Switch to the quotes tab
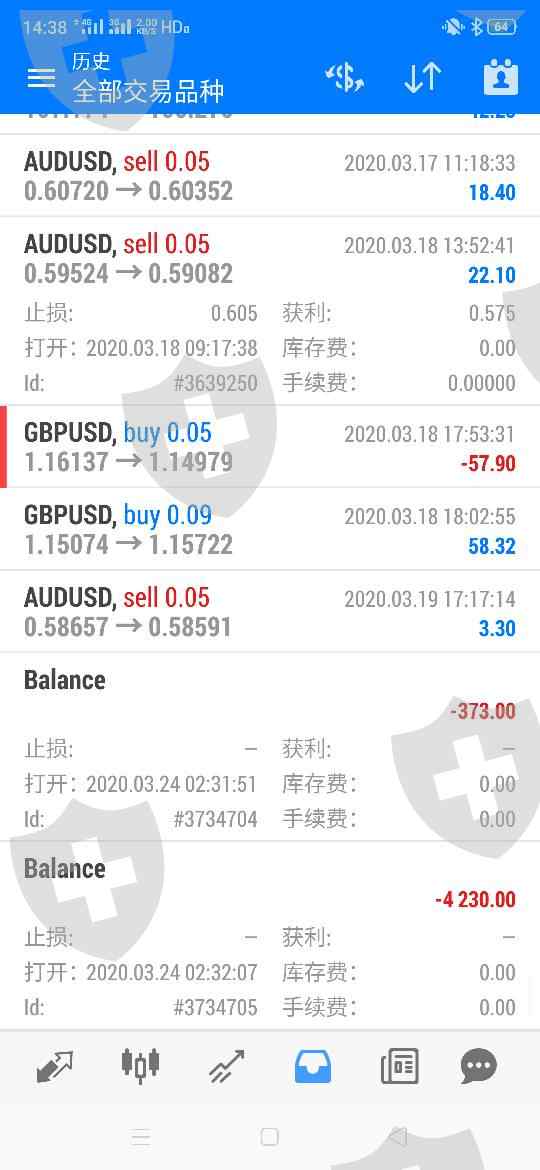540x1170 pixels. [x=55, y=1066]
